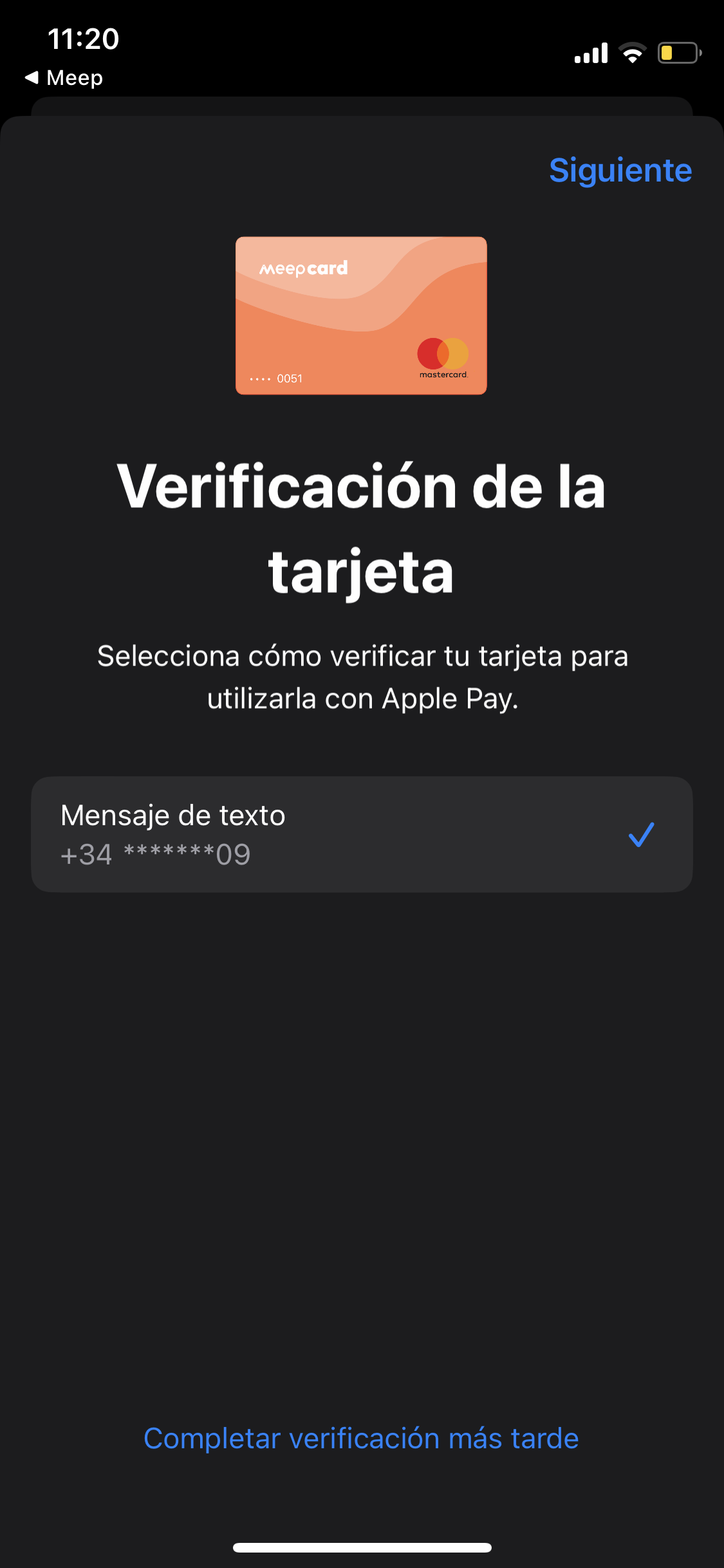Tap Siguiente to continue verification
The image size is (724, 1568).
point(620,171)
